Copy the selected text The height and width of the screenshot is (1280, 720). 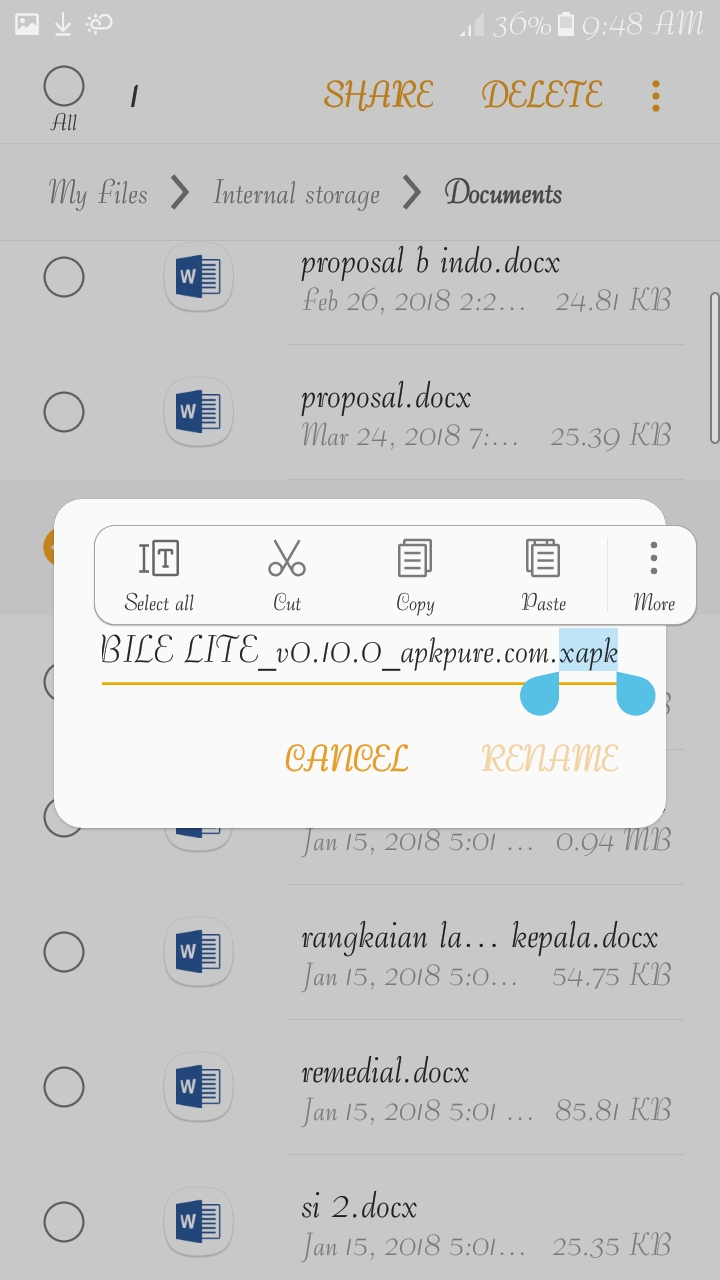[x=415, y=574]
